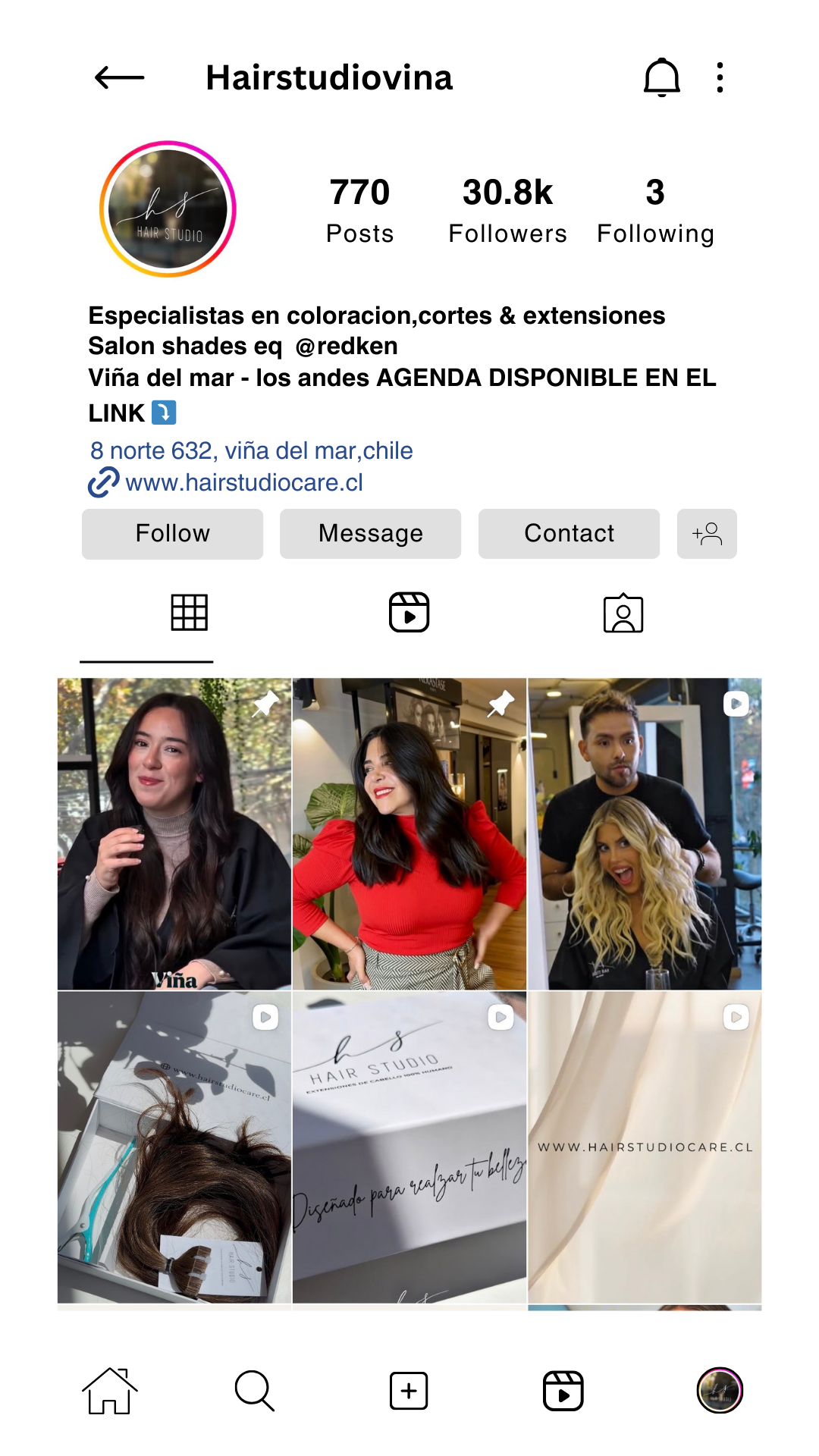The image size is (819, 1456).
Task: Open the profile picture of Hairstudiovina
Action: [x=168, y=210]
